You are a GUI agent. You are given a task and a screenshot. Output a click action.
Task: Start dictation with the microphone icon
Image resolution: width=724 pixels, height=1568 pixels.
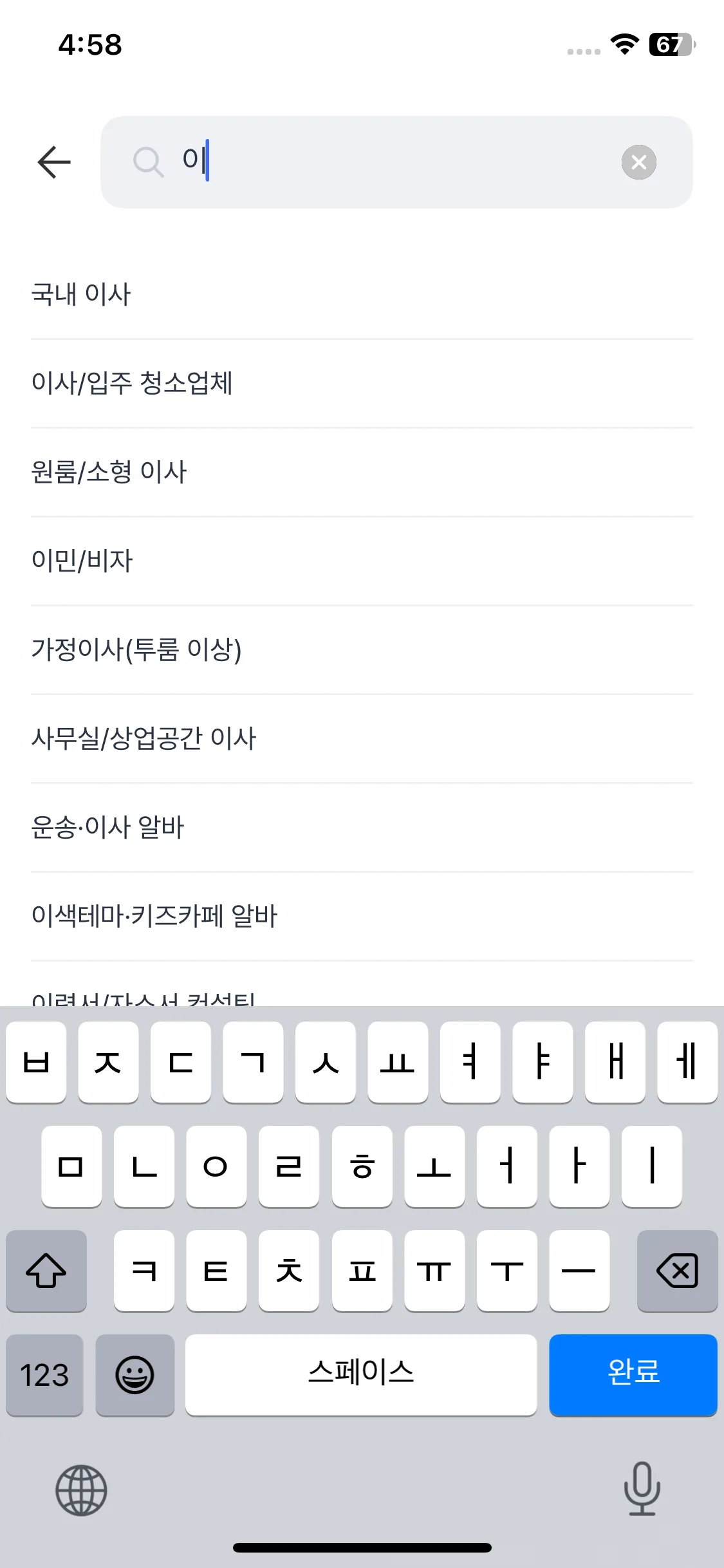click(642, 1488)
